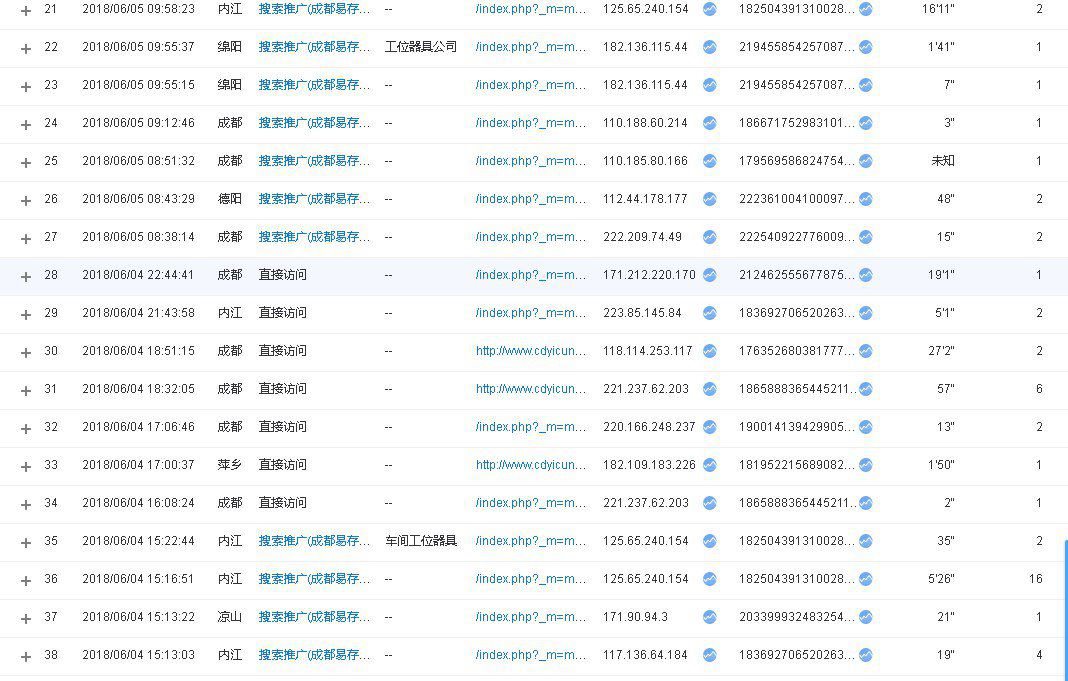Tap the icon next to IP 171.90.94.3
Image resolution: width=1068 pixels, height=681 pixels.
point(709,617)
